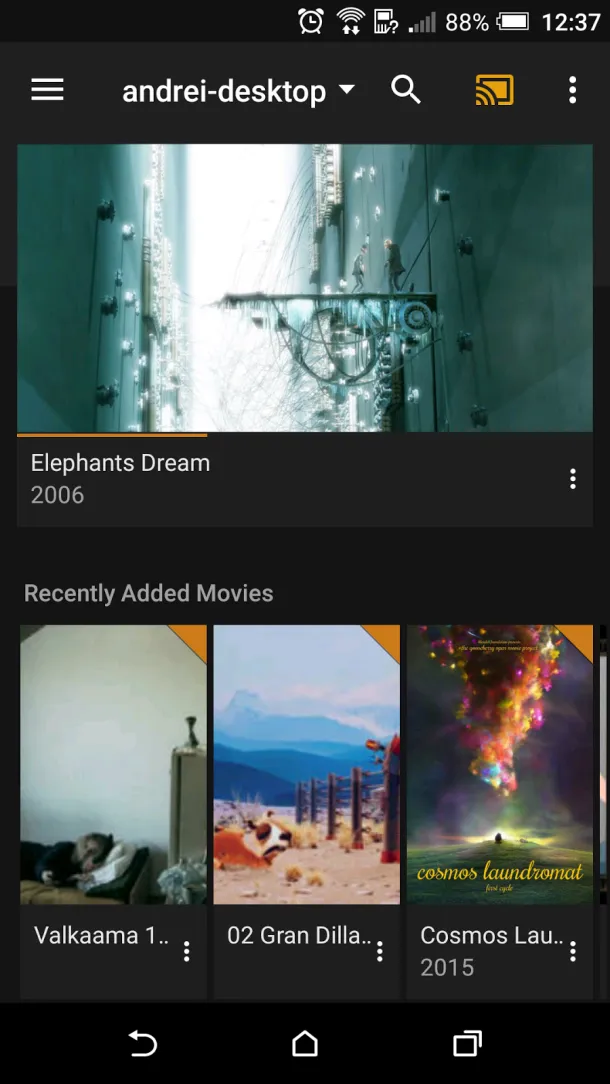The width and height of the screenshot is (610, 1084).
Task: Open the 02 Gran Dilla movie tile
Action: click(x=306, y=765)
